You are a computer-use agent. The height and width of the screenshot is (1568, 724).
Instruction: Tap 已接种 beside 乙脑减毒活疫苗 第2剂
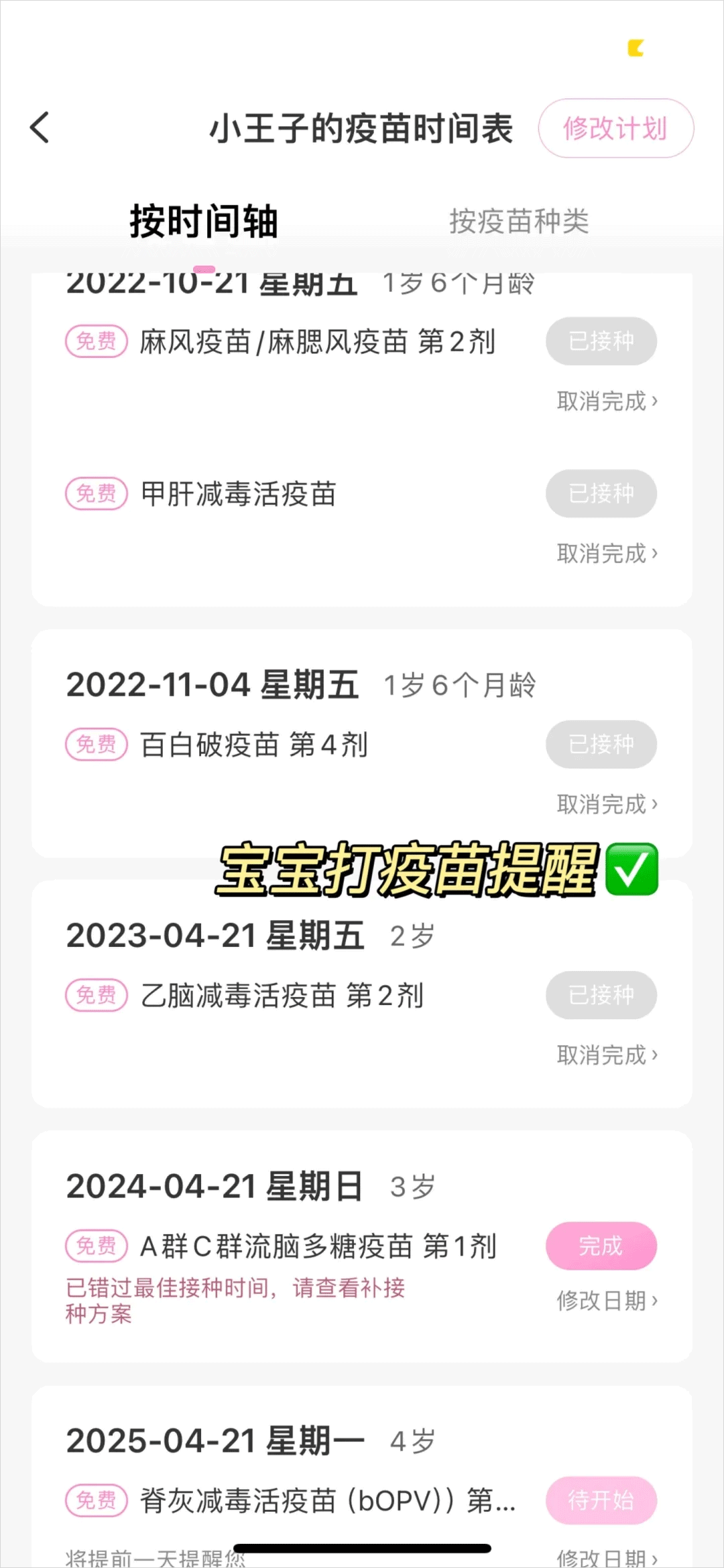coord(601,995)
